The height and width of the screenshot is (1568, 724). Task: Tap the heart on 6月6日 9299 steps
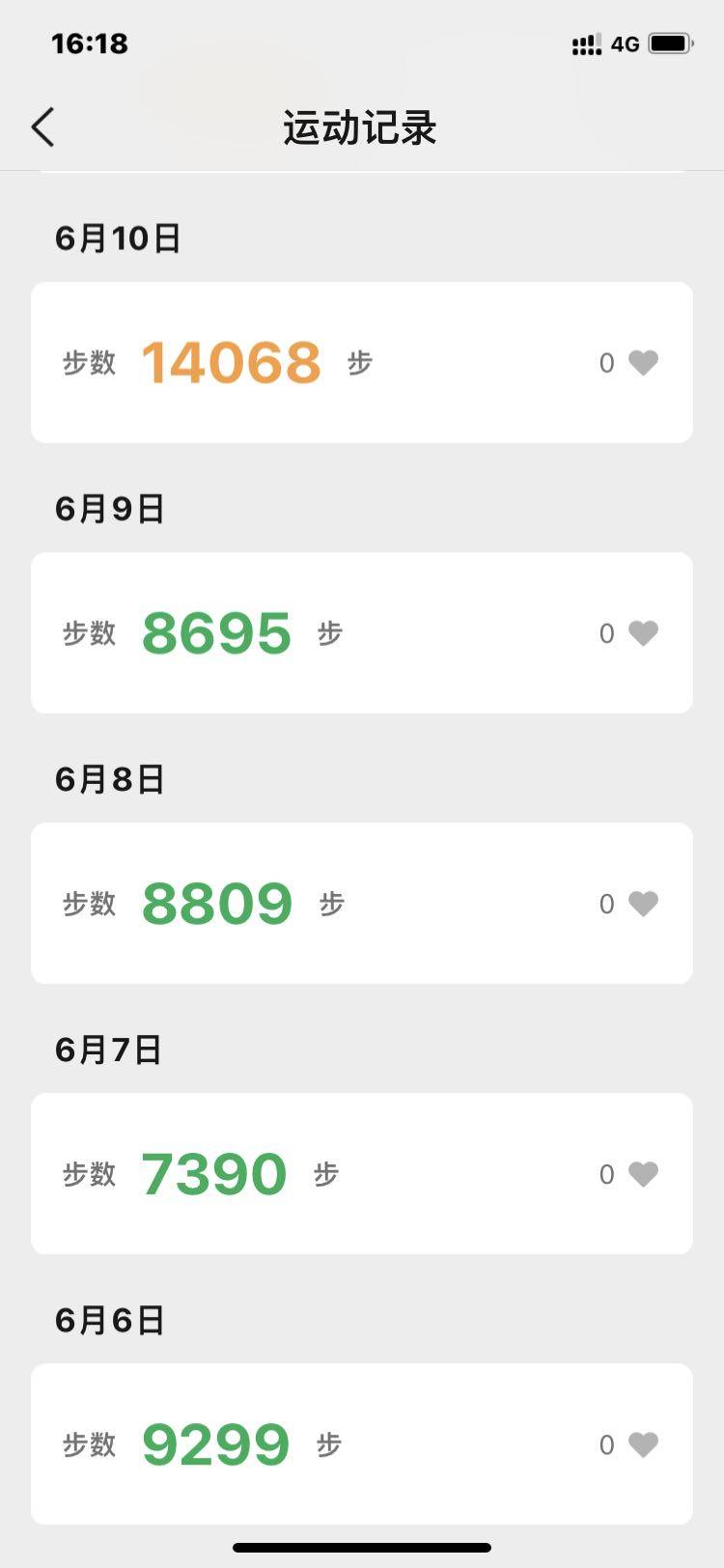tap(643, 1443)
